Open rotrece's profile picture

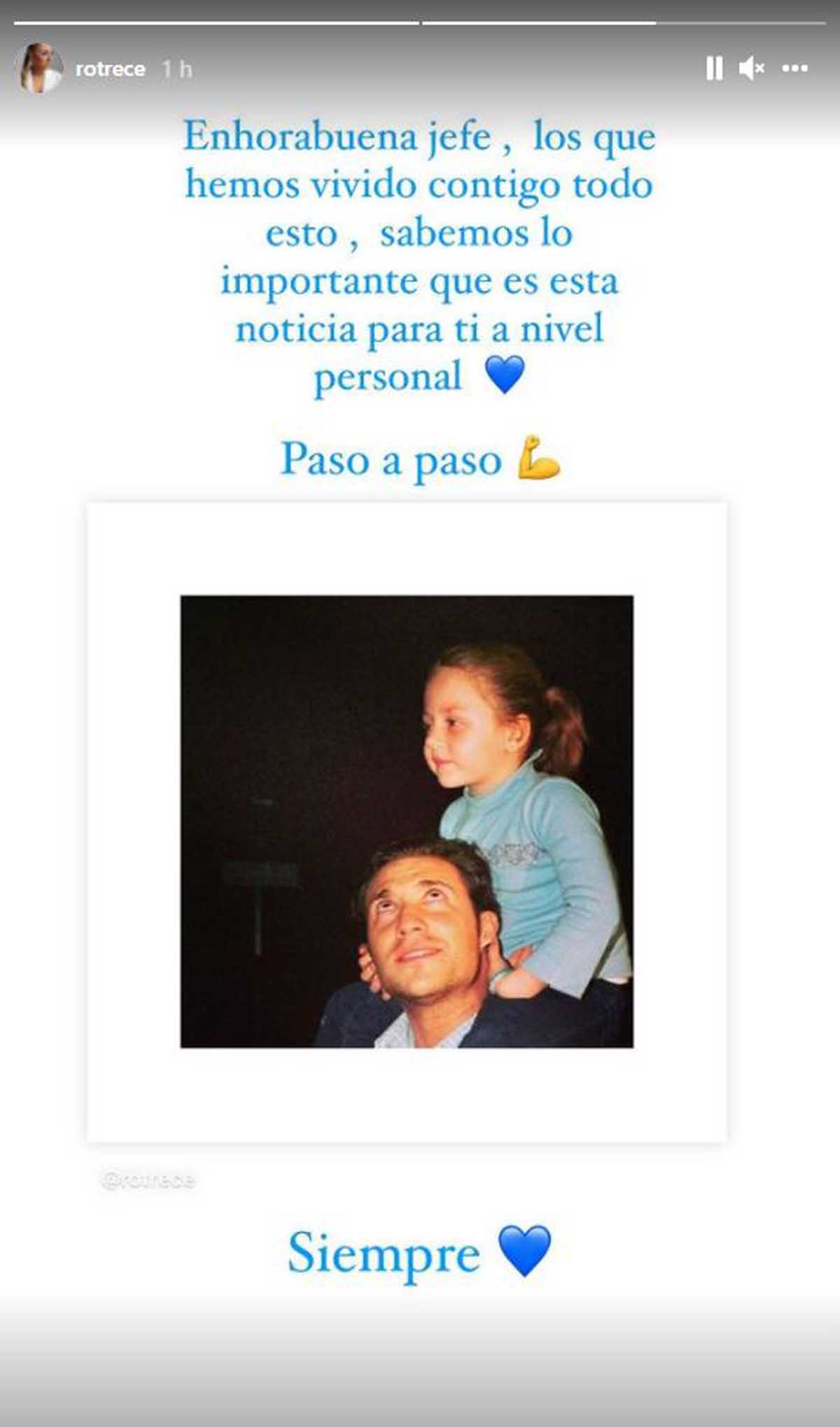pos(38,68)
